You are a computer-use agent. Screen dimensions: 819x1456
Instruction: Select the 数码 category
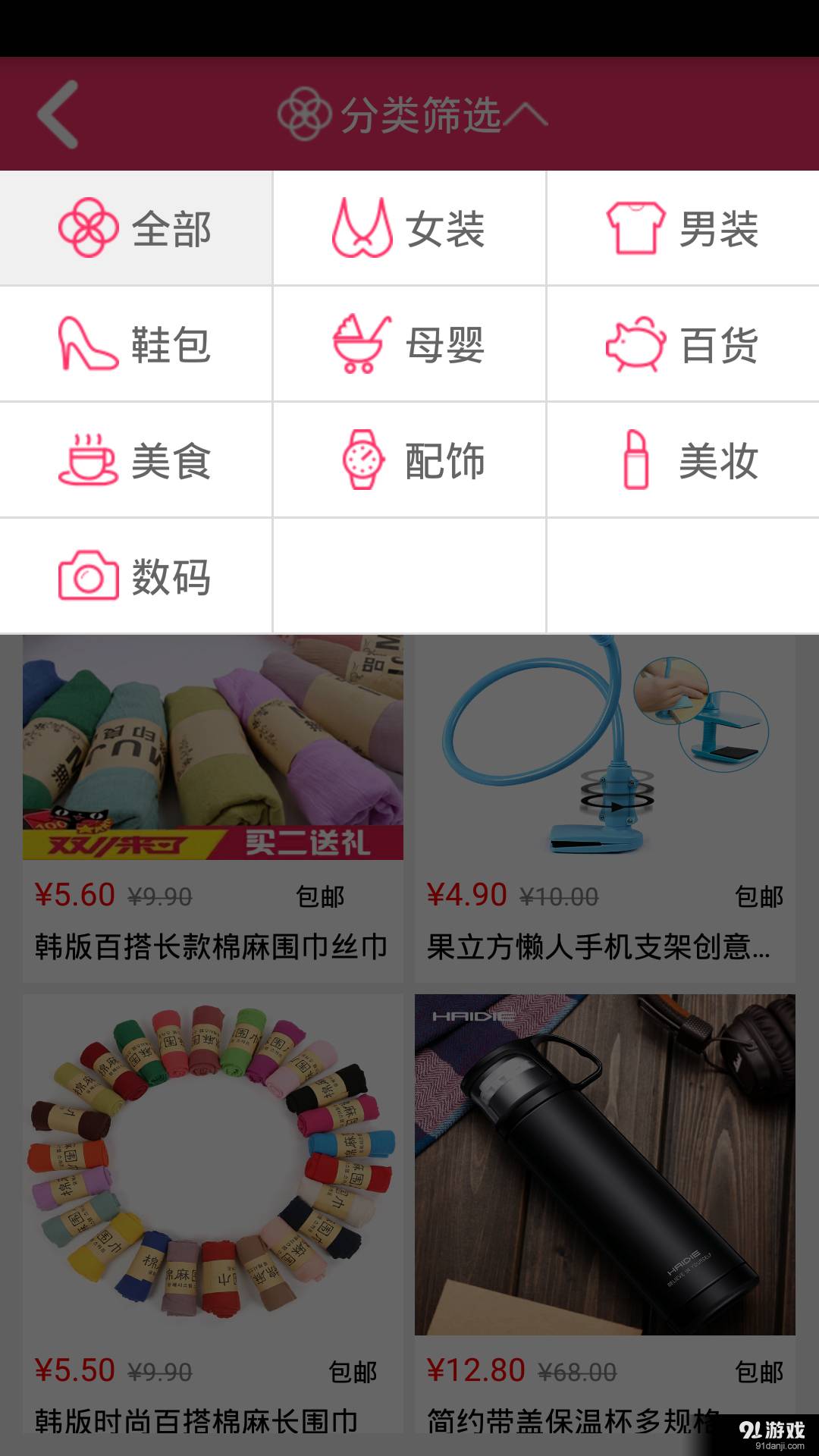coord(136,576)
